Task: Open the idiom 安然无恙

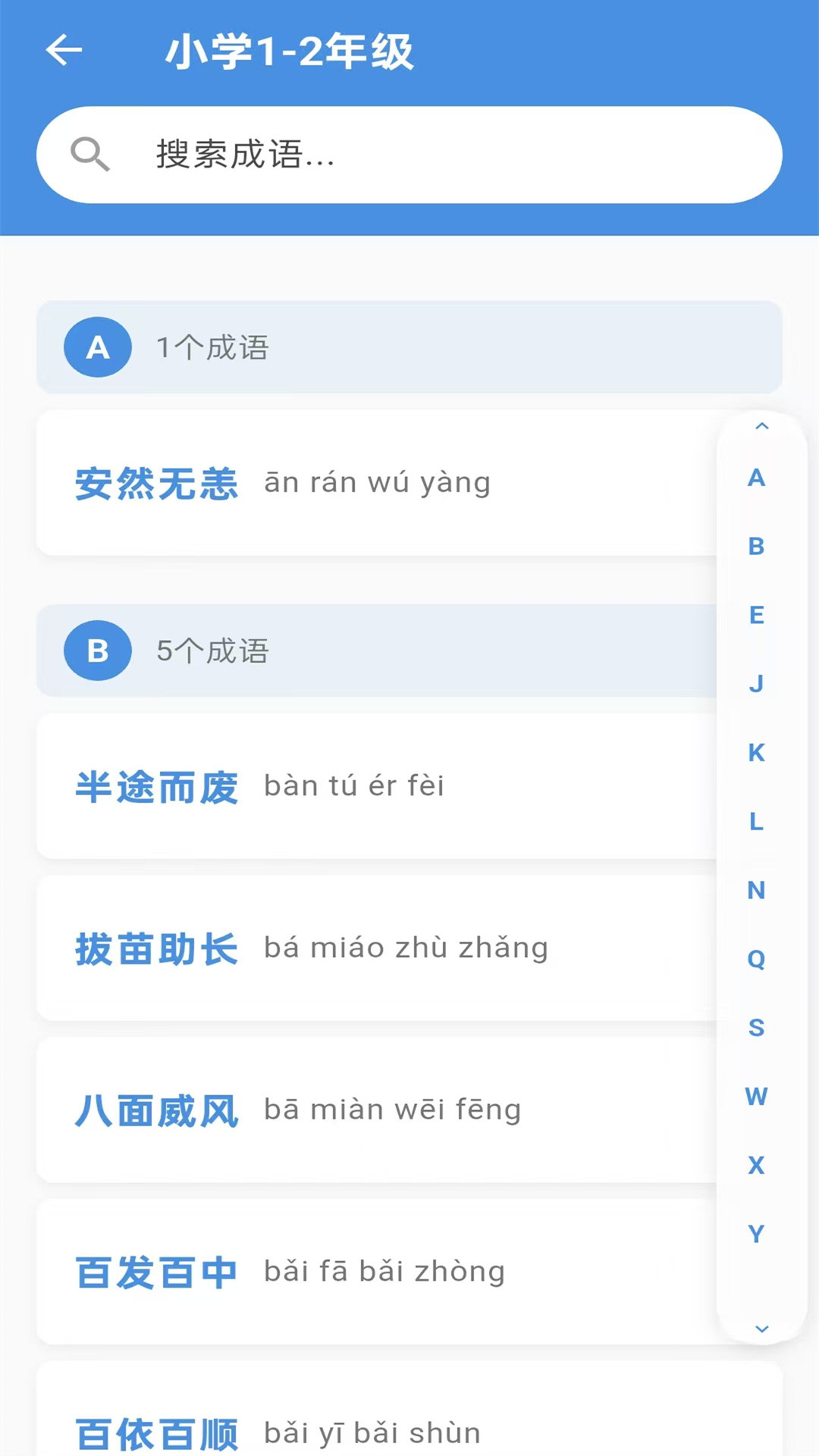Action: [x=341, y=482]
